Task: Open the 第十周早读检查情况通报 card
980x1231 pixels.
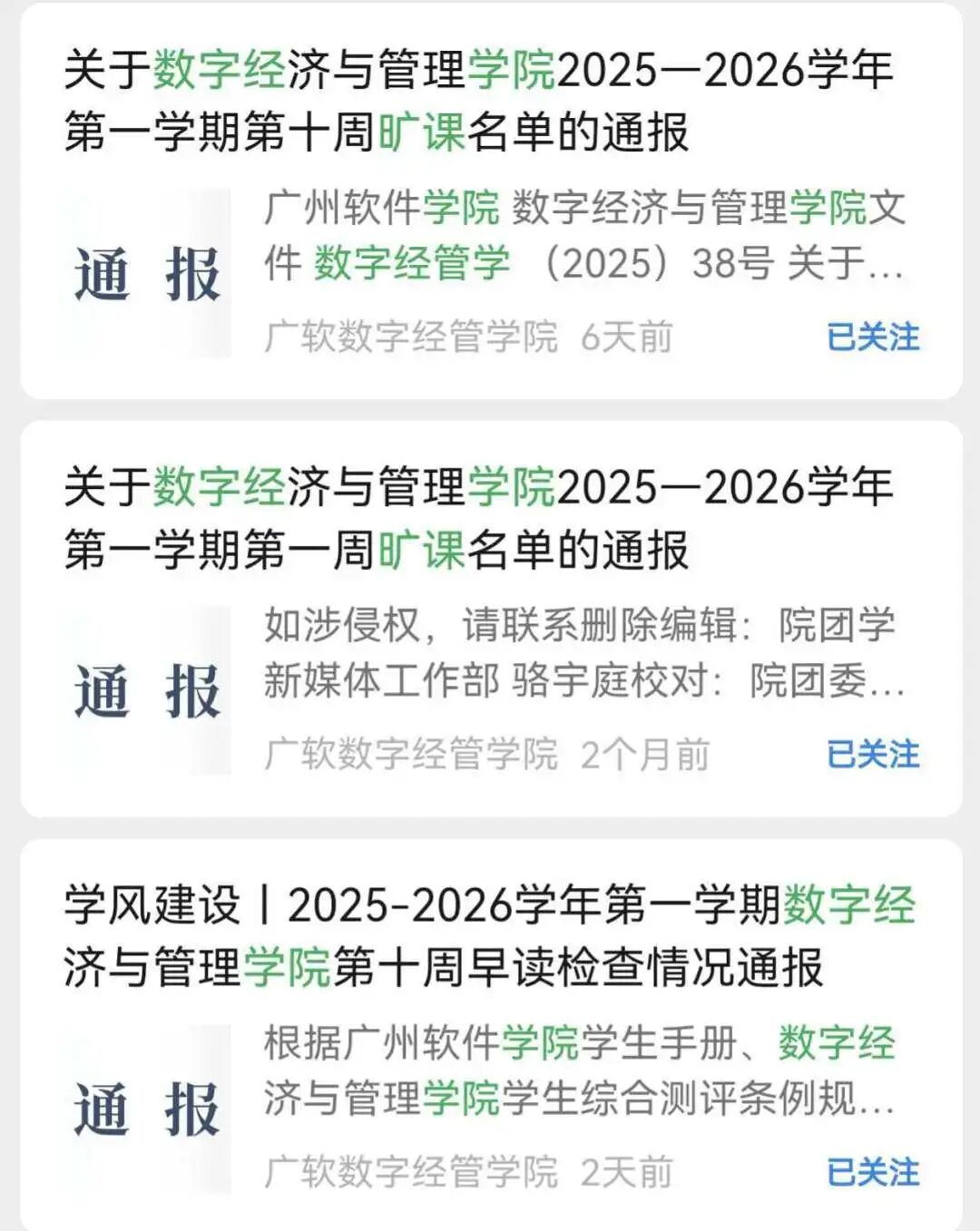Action: pos(490,936)
